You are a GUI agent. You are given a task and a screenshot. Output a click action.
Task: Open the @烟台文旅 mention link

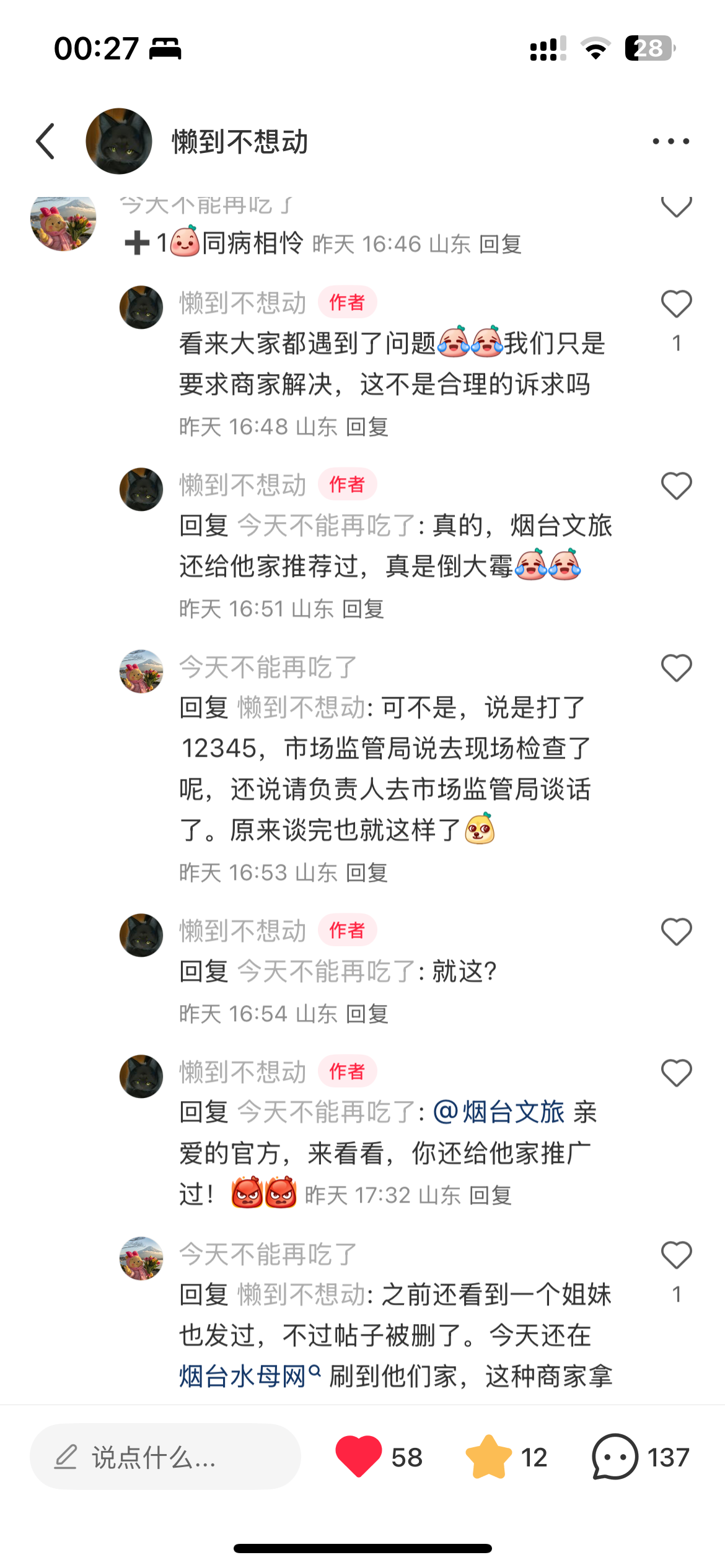coord(499,1112)
